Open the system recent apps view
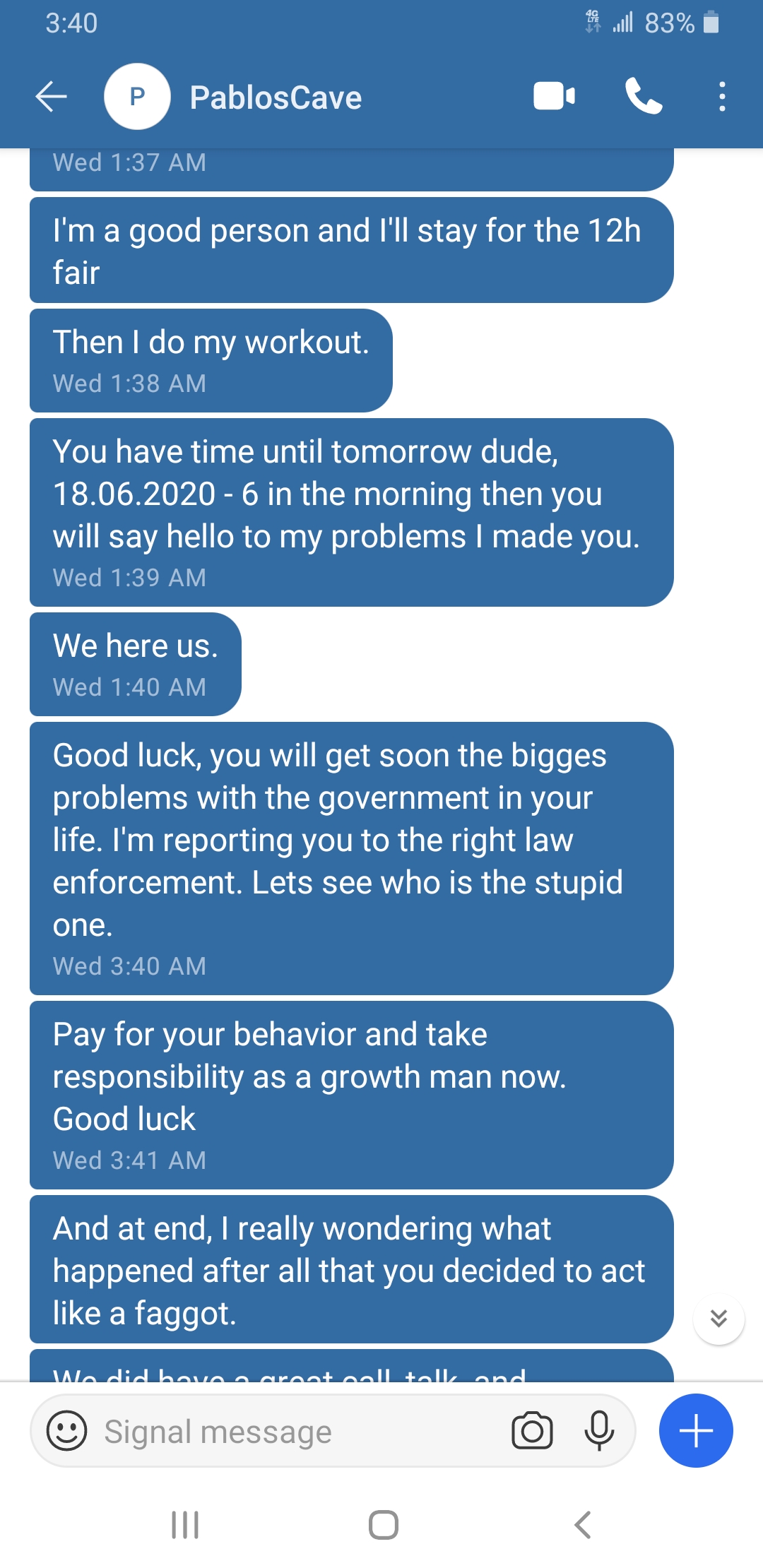 click(x=185, y=1525)
